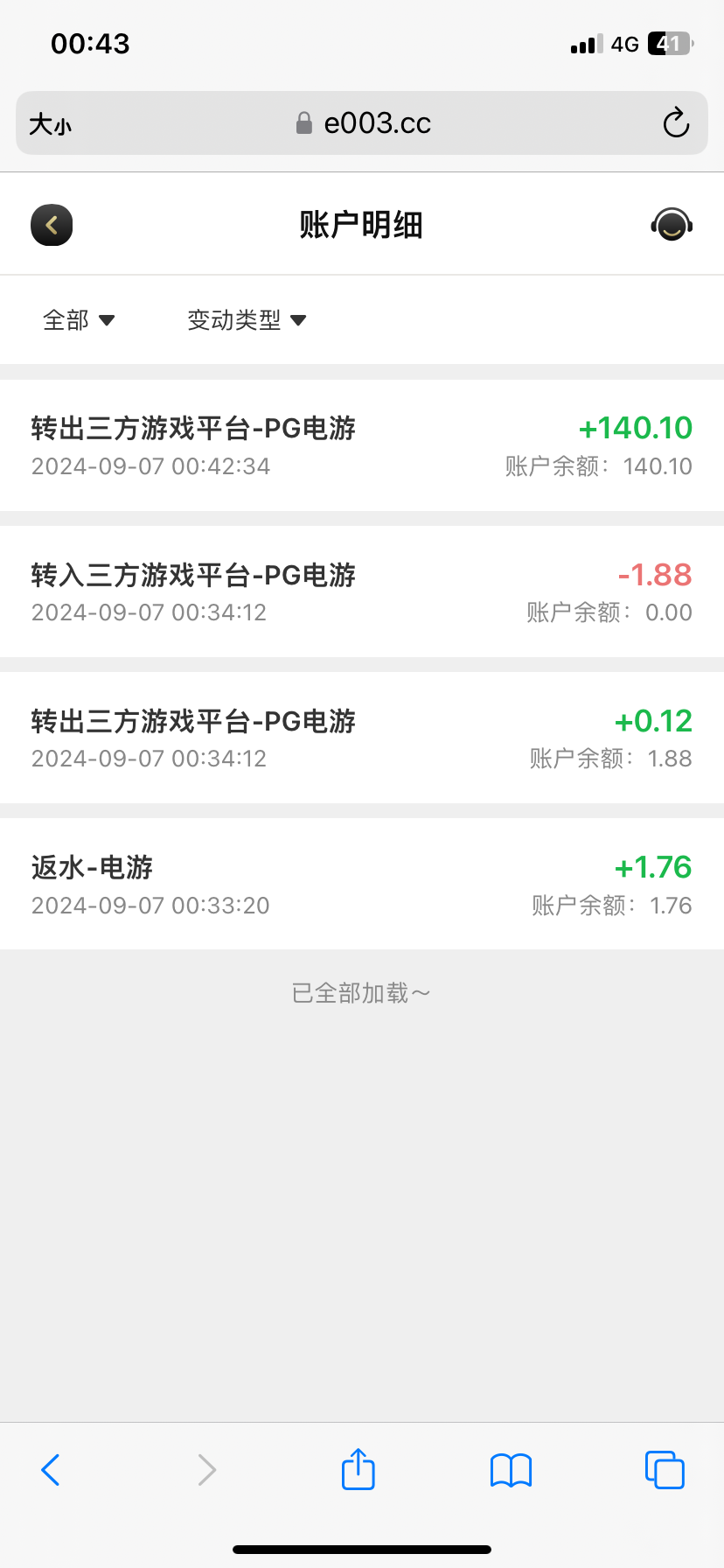
Task: Tap the e003.cc address bar
Action: pyautogui.click(x=363, y=123)
